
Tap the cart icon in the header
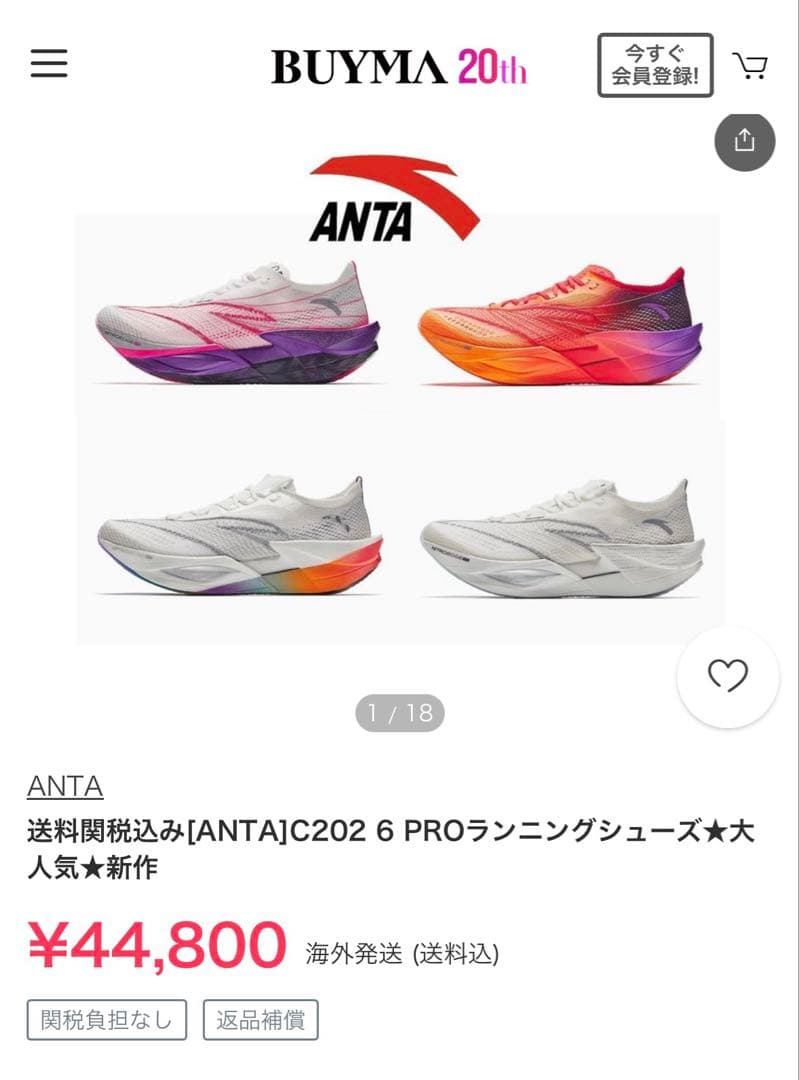(x=751, y=64)
